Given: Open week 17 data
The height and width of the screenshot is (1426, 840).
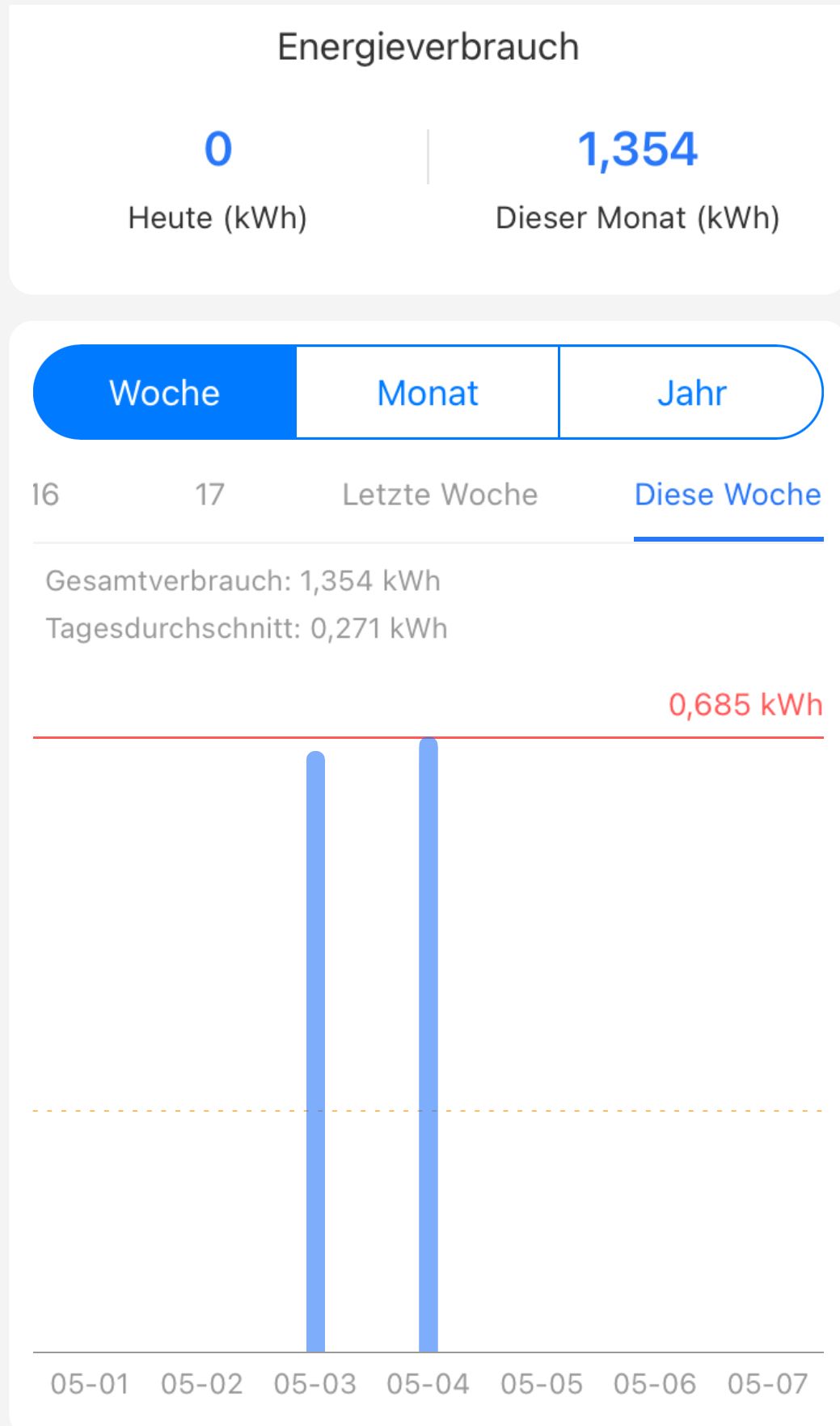Looking at the screenshot, I should 209,495.
